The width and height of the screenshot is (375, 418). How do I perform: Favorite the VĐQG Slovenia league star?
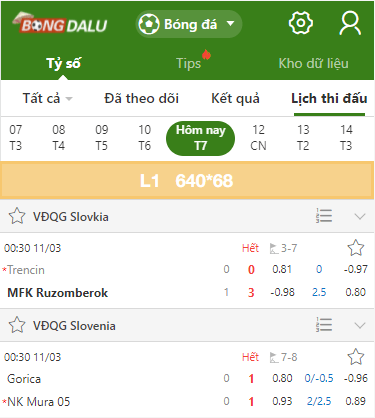[17, 325]
